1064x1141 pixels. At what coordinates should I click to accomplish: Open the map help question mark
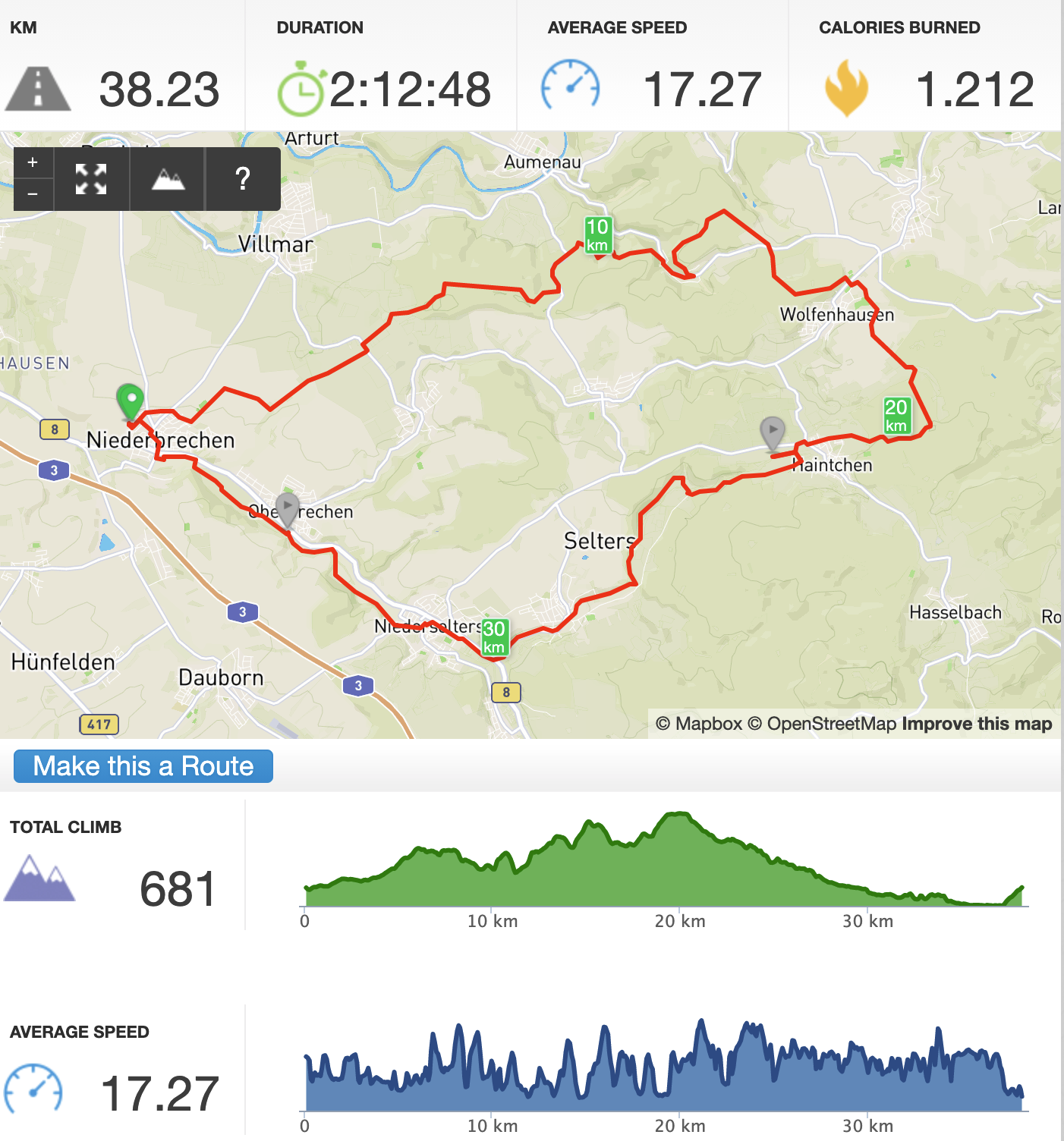242,179
